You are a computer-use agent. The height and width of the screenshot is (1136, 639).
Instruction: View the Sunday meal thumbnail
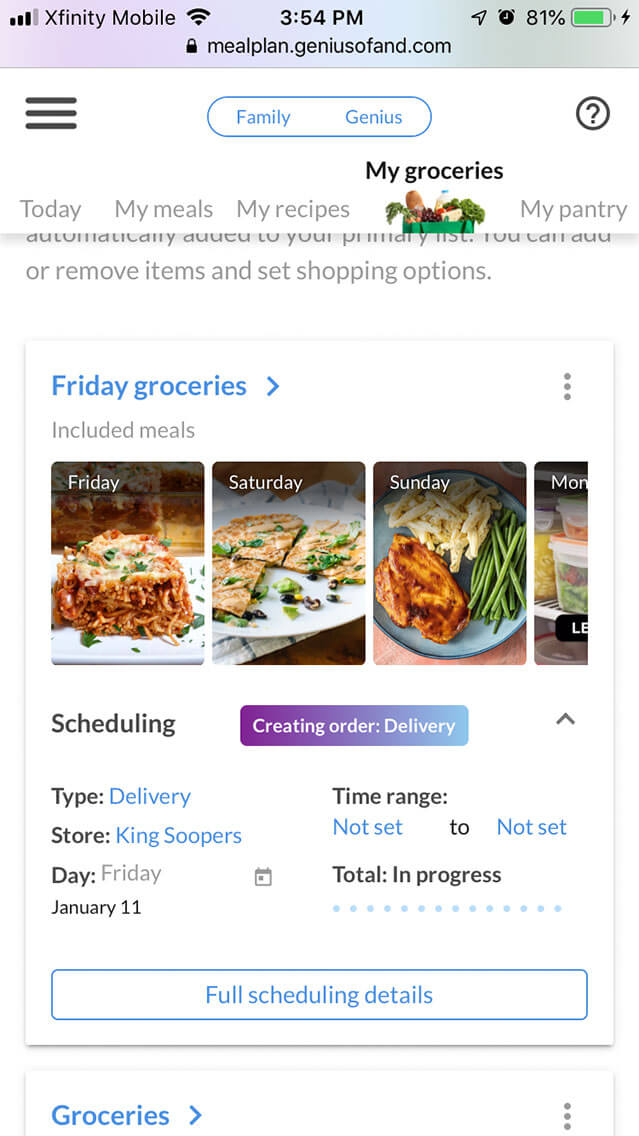[x=449, y=563]
